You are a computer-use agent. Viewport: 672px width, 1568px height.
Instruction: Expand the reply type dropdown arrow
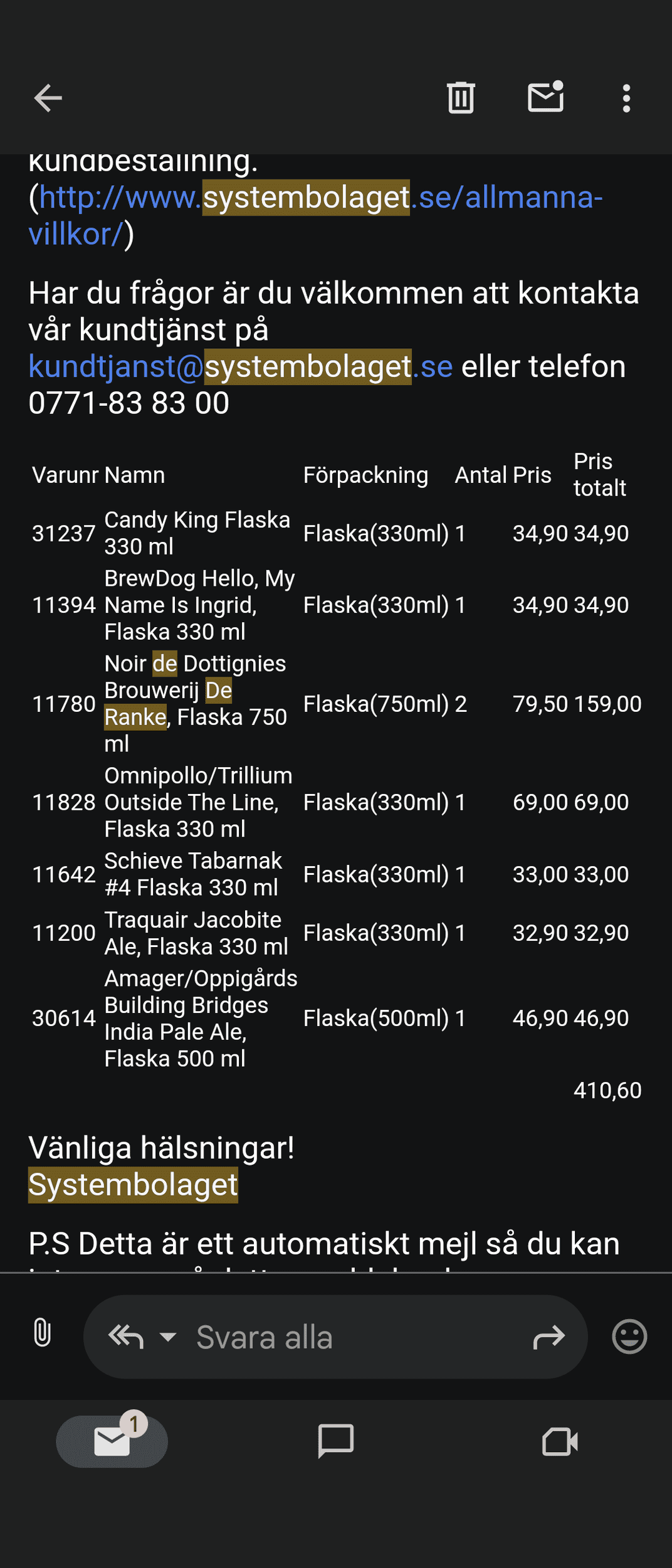168,1337
